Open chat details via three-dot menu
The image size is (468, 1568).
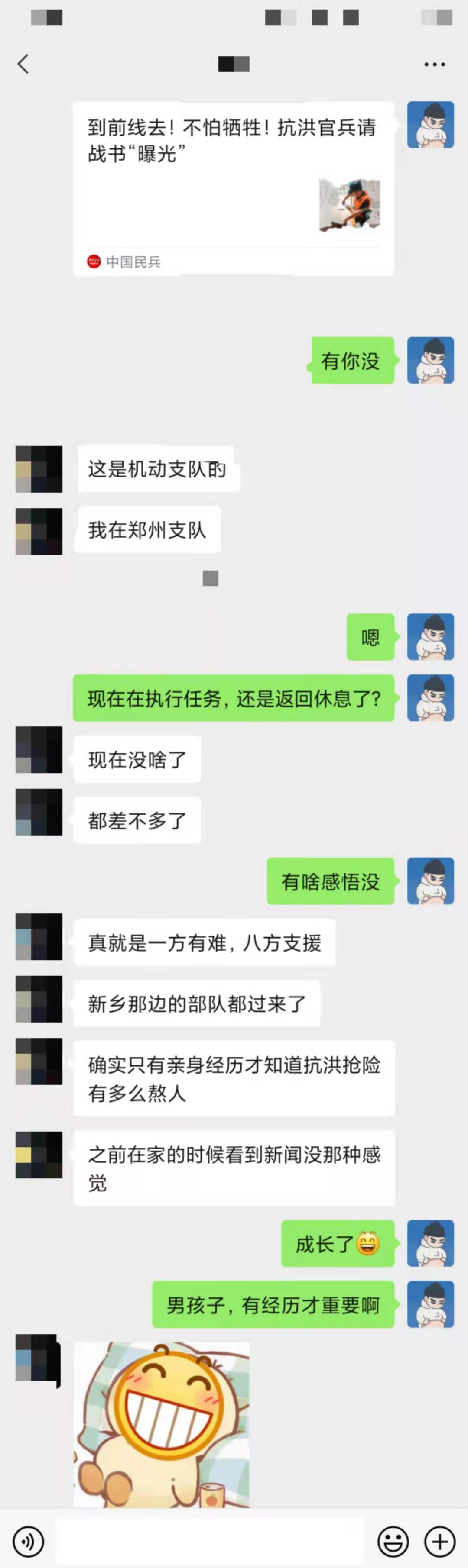[434, 64]
